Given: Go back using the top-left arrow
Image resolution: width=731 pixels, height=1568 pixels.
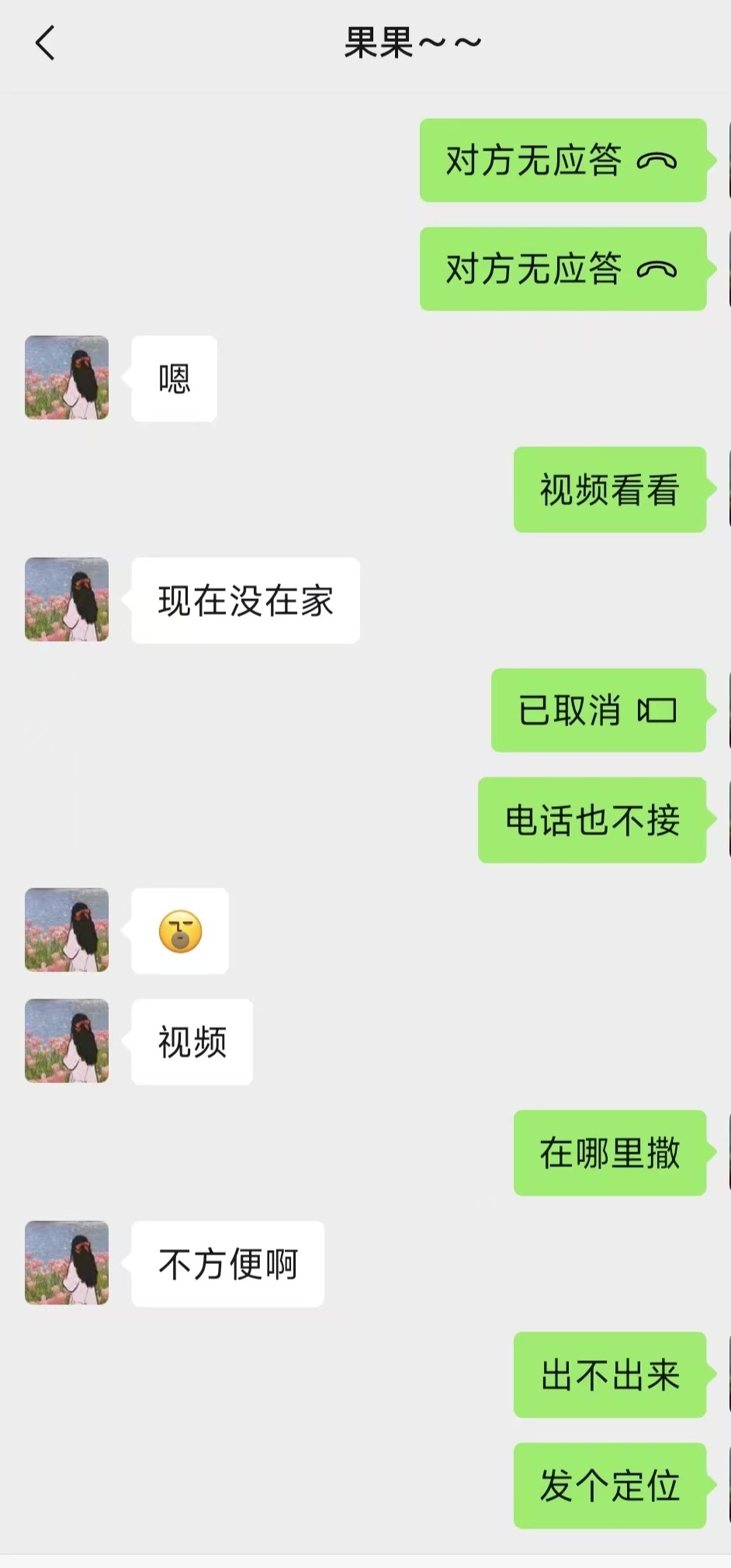Looking at the screenshot, I should pos(45,43).
